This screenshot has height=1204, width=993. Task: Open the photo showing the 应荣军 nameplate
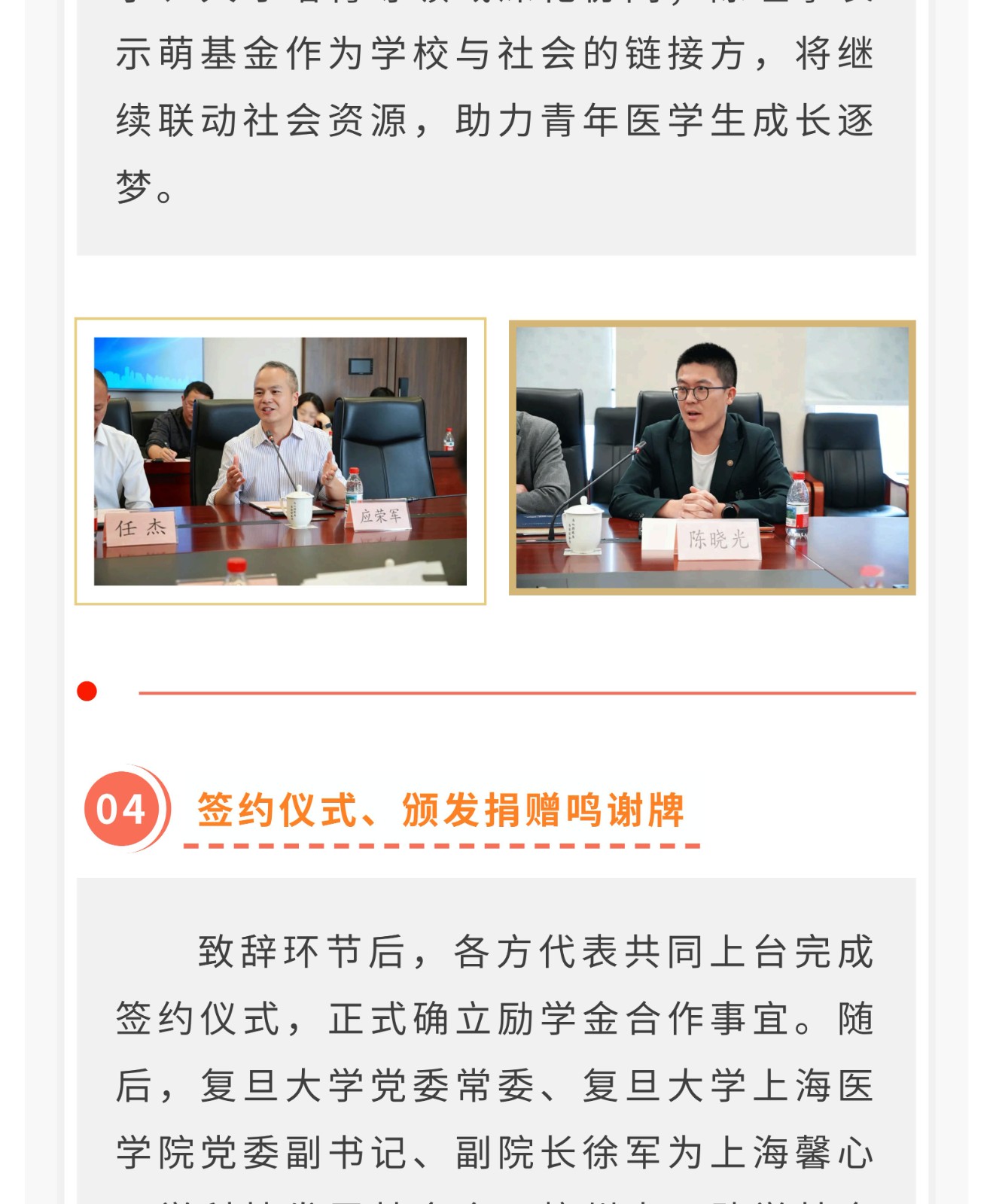click(x=280, y=461)
